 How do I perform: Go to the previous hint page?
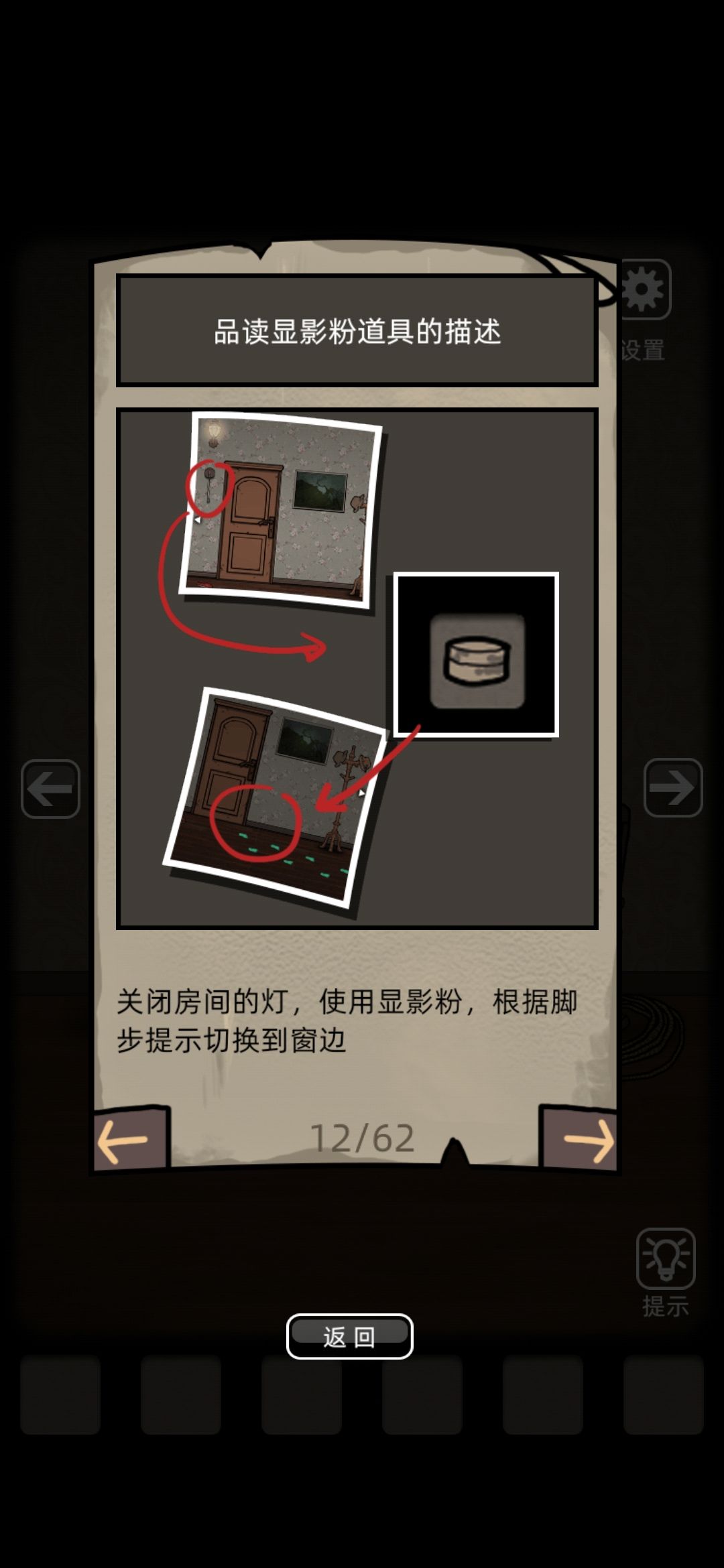(x=129, y=1140)
